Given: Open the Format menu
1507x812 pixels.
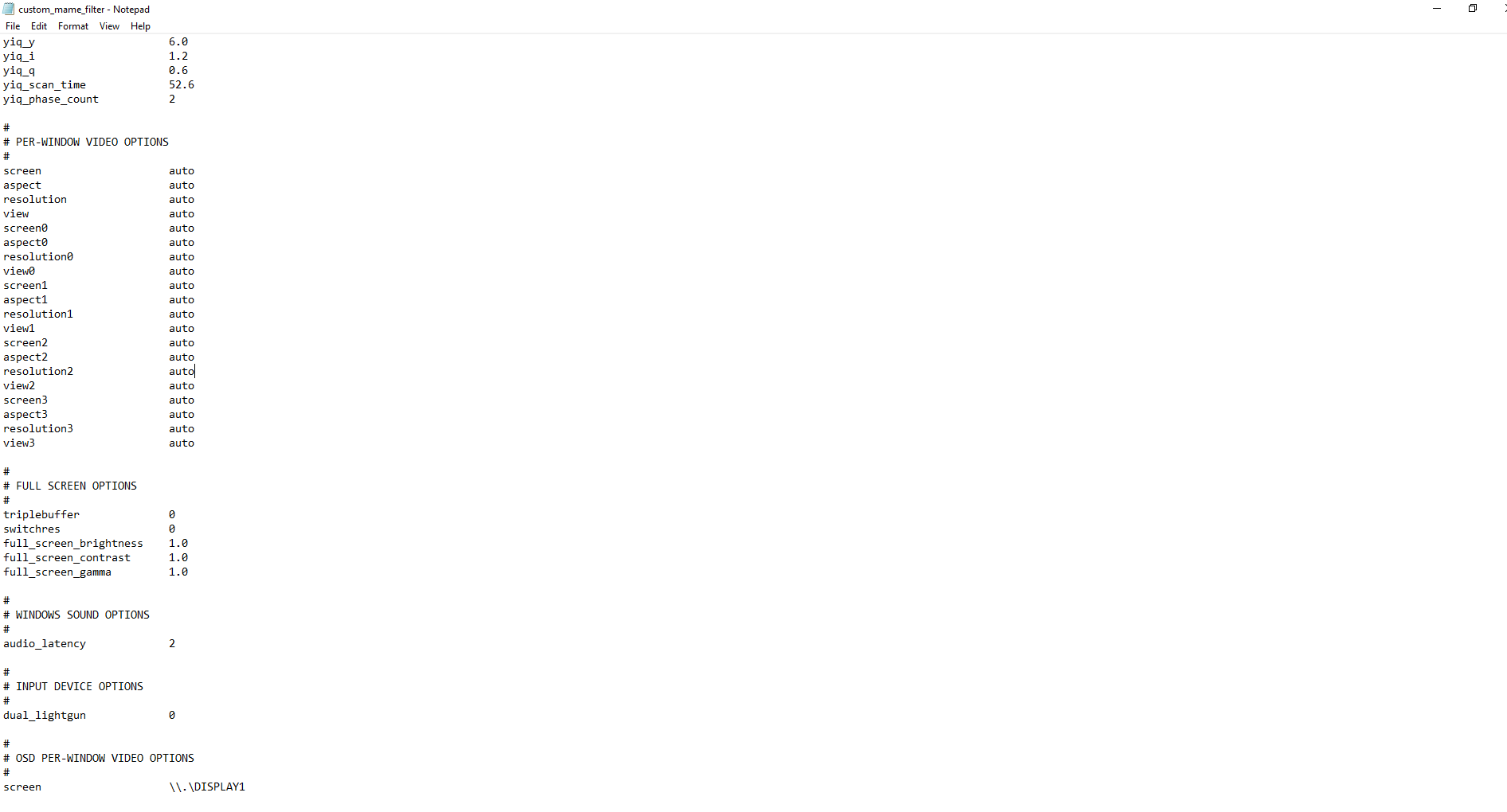Looking at the screenshot, I should [x=73, y=26].
